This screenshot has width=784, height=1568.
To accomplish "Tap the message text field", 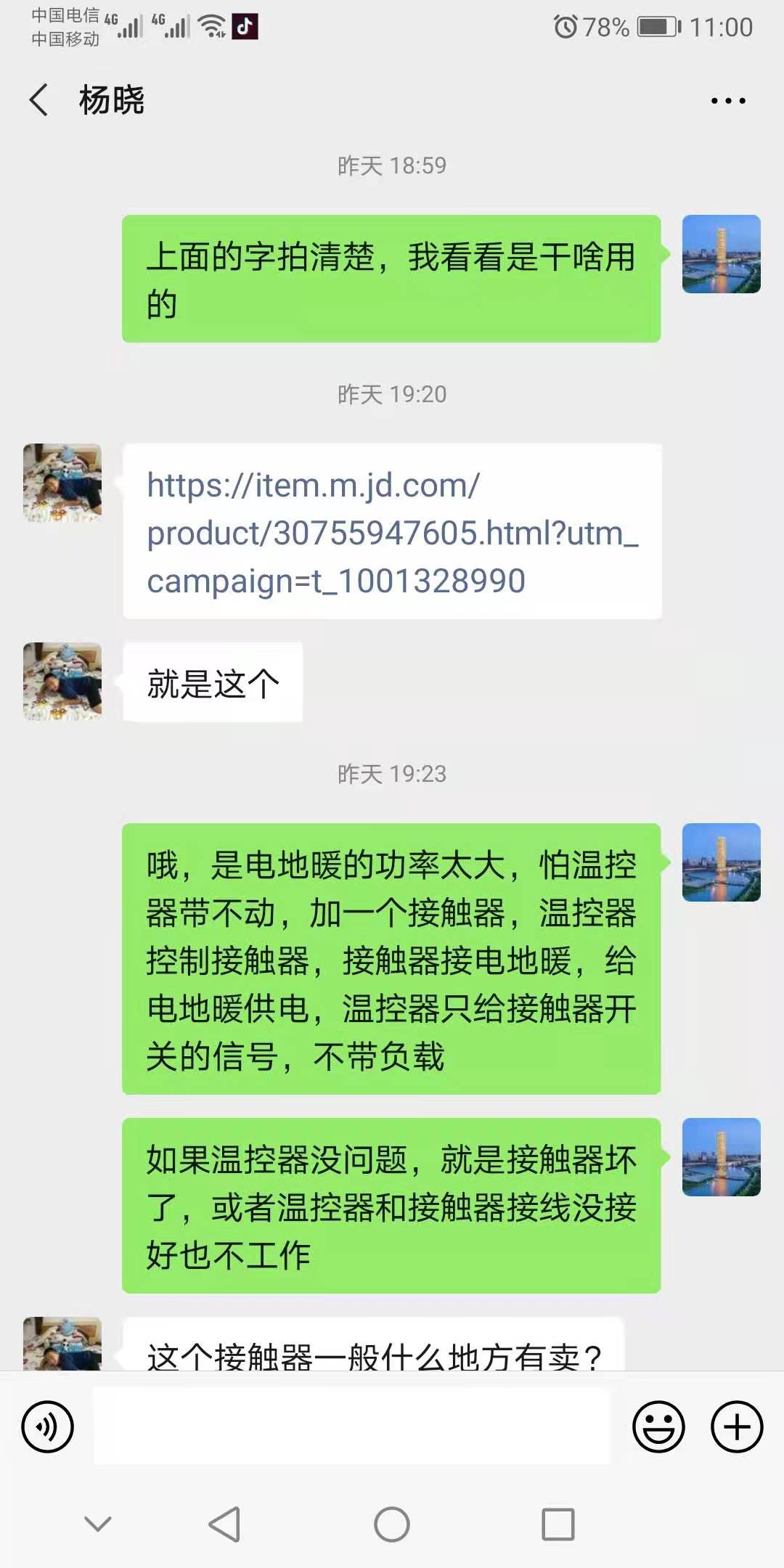I will [x=352, y=1426].
